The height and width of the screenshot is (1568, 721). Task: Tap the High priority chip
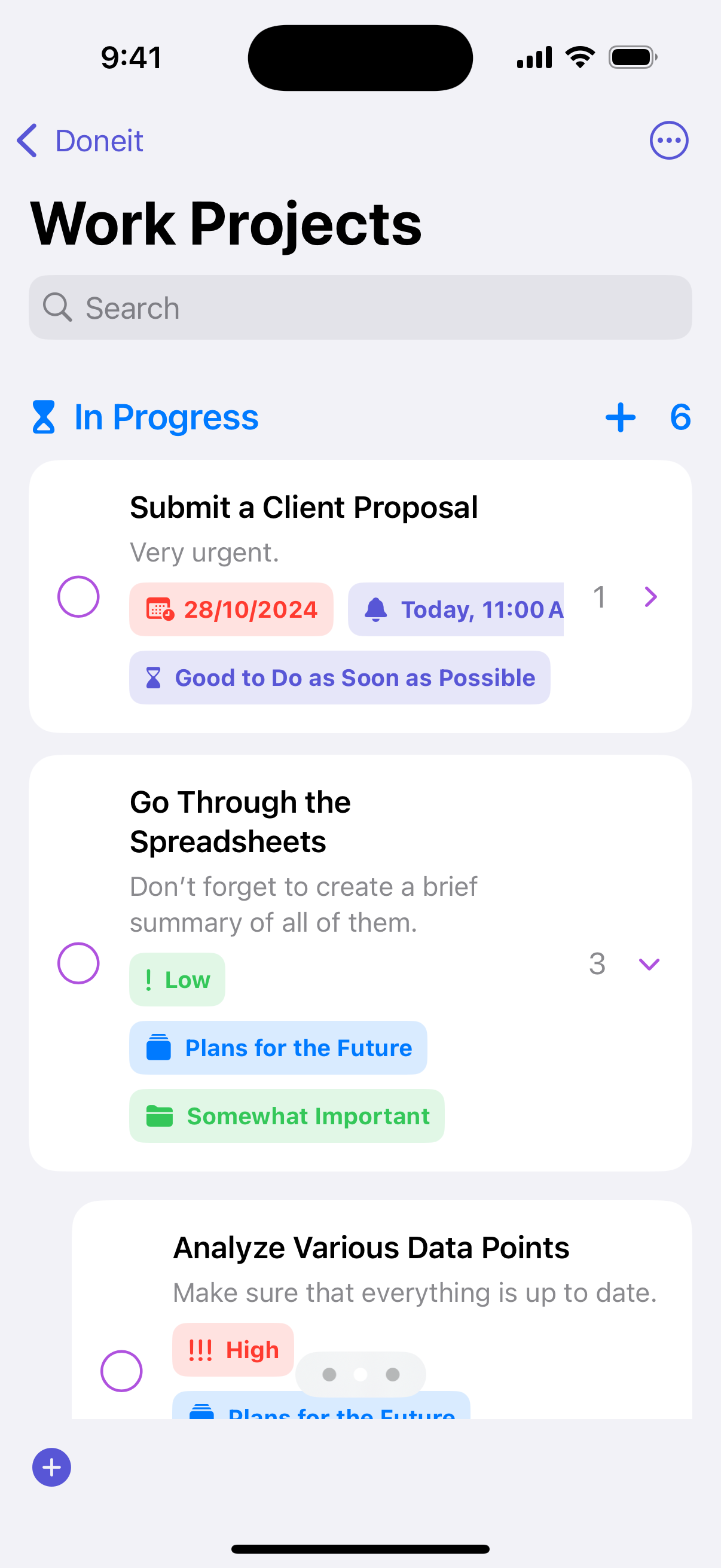pyautogui.click(x=233, y=1350)
